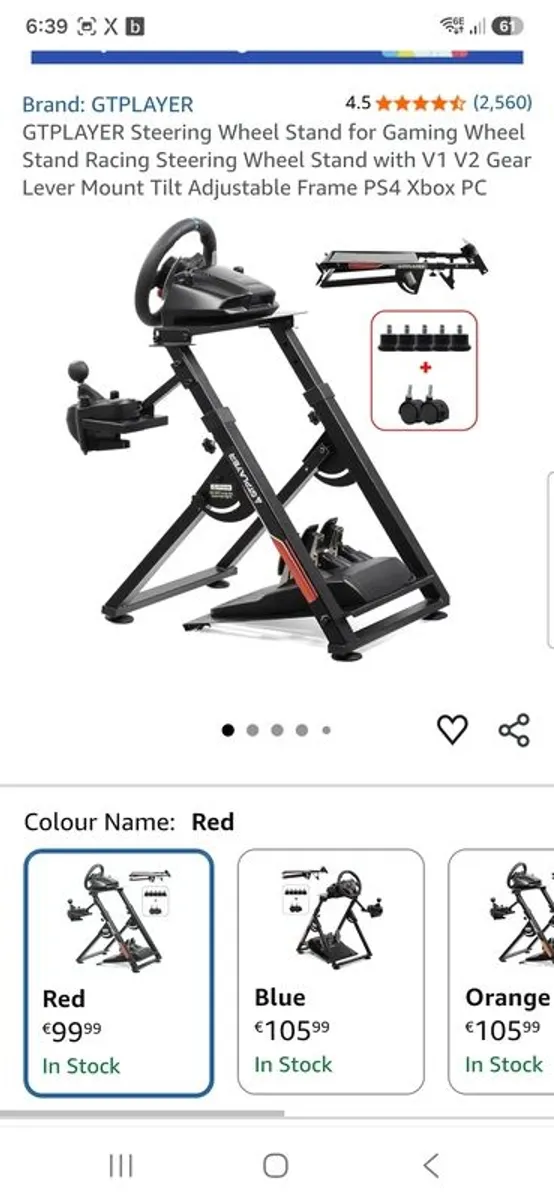Viewport: 554px width, 1200px height.
Task: Open recent apps from navigation bar
Action: pos(121,1165)
